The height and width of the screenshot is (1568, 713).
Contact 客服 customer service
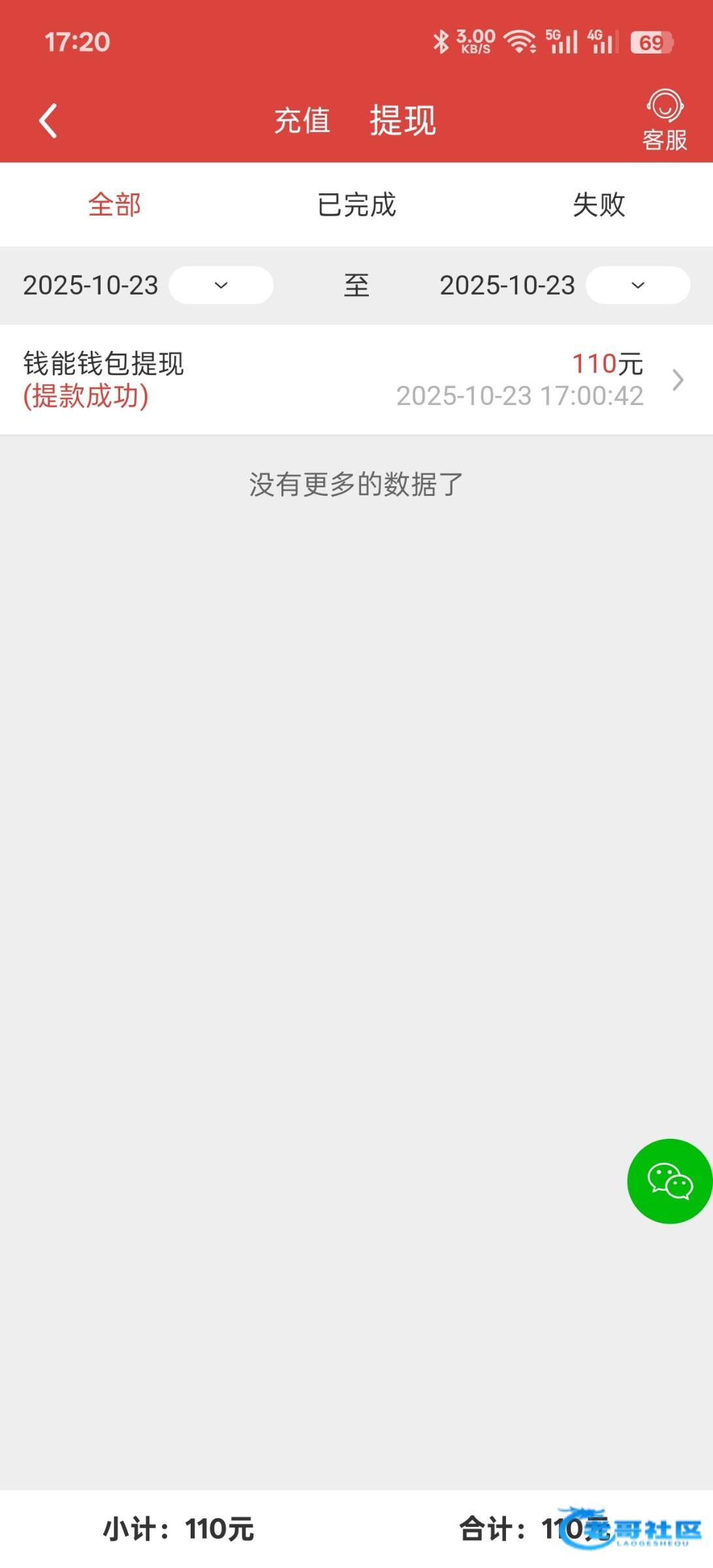[x=665, y=120]
